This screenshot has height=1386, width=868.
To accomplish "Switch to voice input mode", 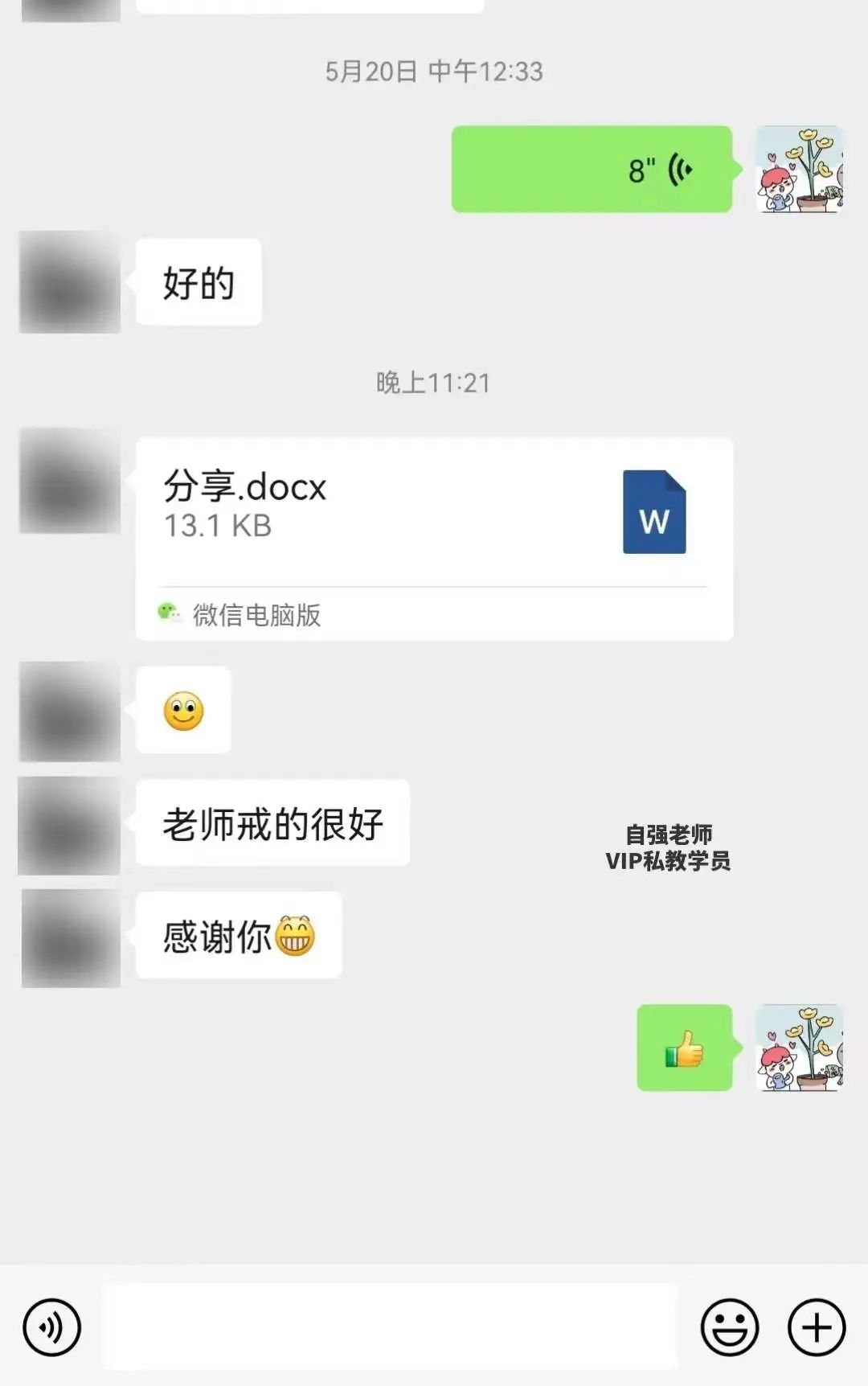I will point(52,1327).
